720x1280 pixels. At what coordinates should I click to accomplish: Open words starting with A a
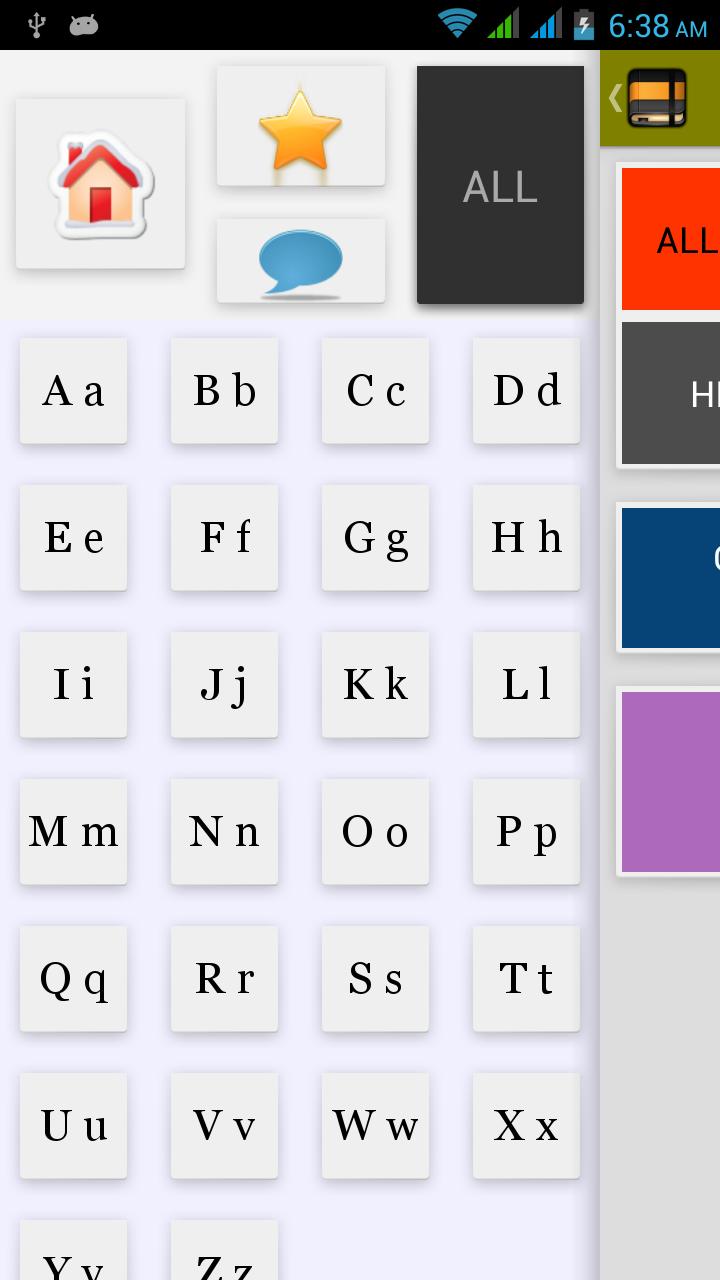[x=74, y=390]
